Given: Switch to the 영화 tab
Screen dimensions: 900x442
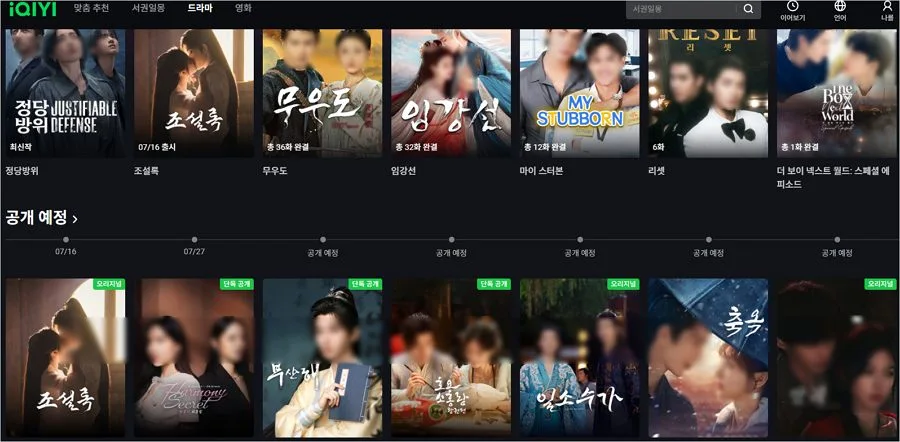Looking at the screenshot, I should point(243,8).
